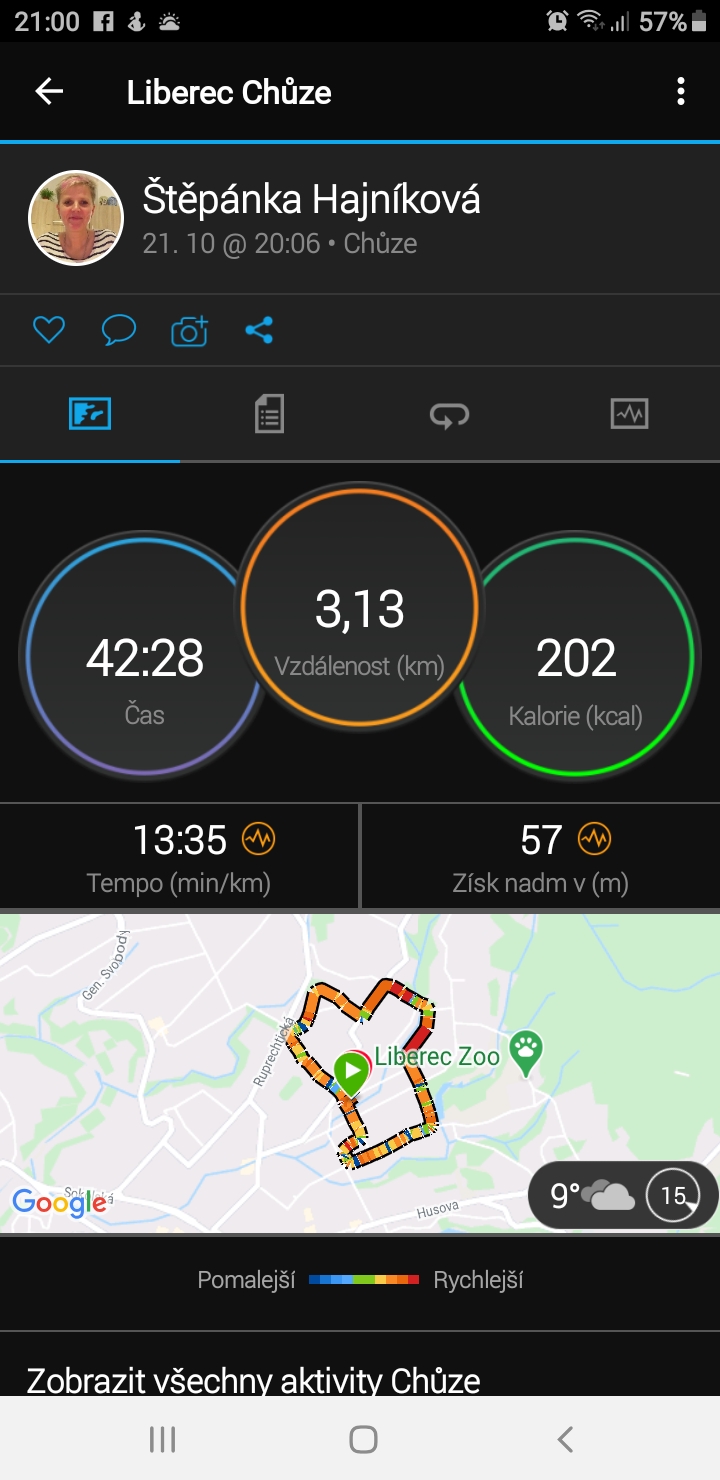Open Zobrazit všechny aktivity Chůze
The width and height of the screenshot is (720, 1480).
click(253, 1381)
